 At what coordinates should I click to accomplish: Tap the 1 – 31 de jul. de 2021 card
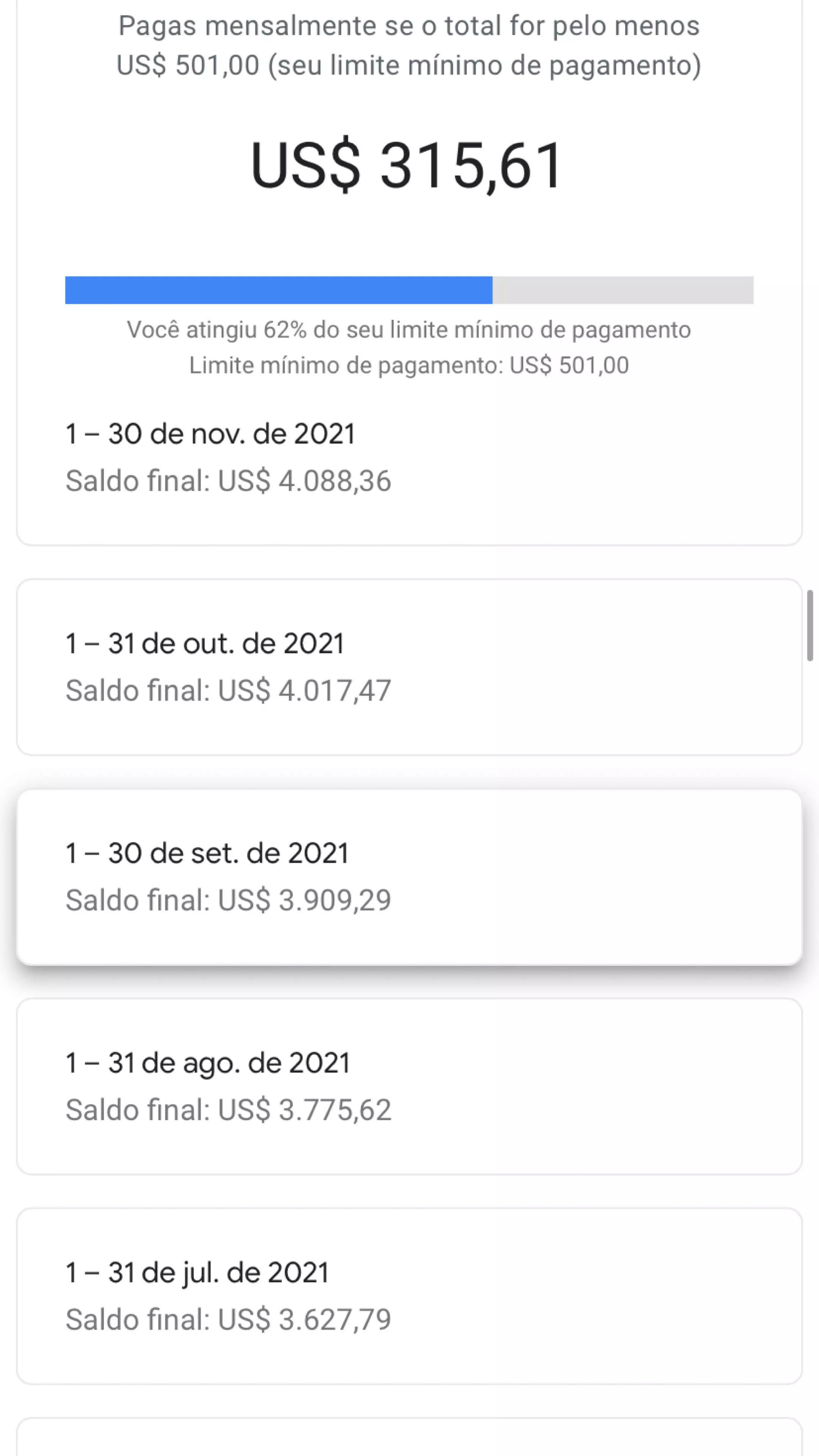[409, 1296]
